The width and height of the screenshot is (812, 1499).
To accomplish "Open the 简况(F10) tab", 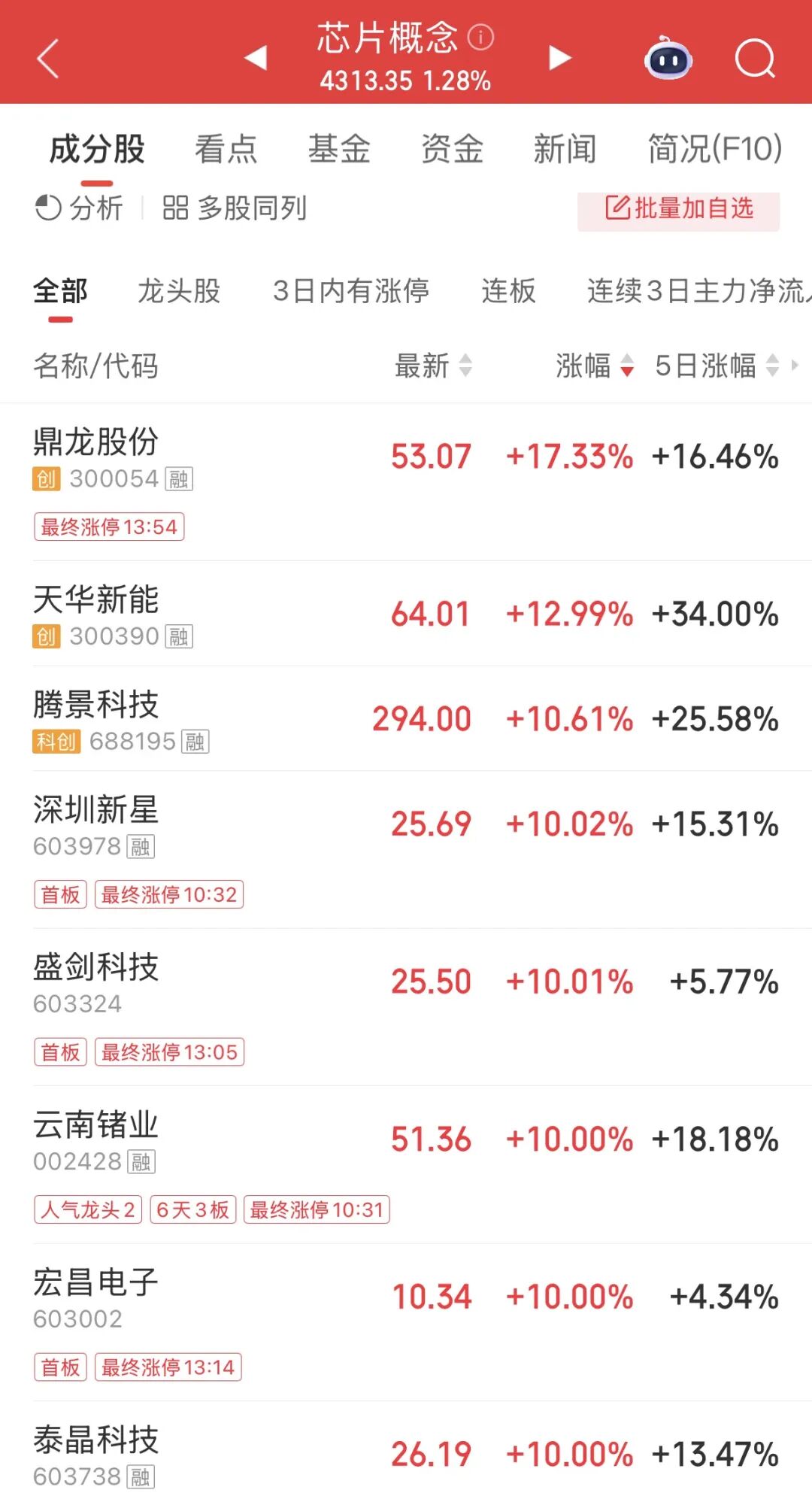I will coord(715,149).
